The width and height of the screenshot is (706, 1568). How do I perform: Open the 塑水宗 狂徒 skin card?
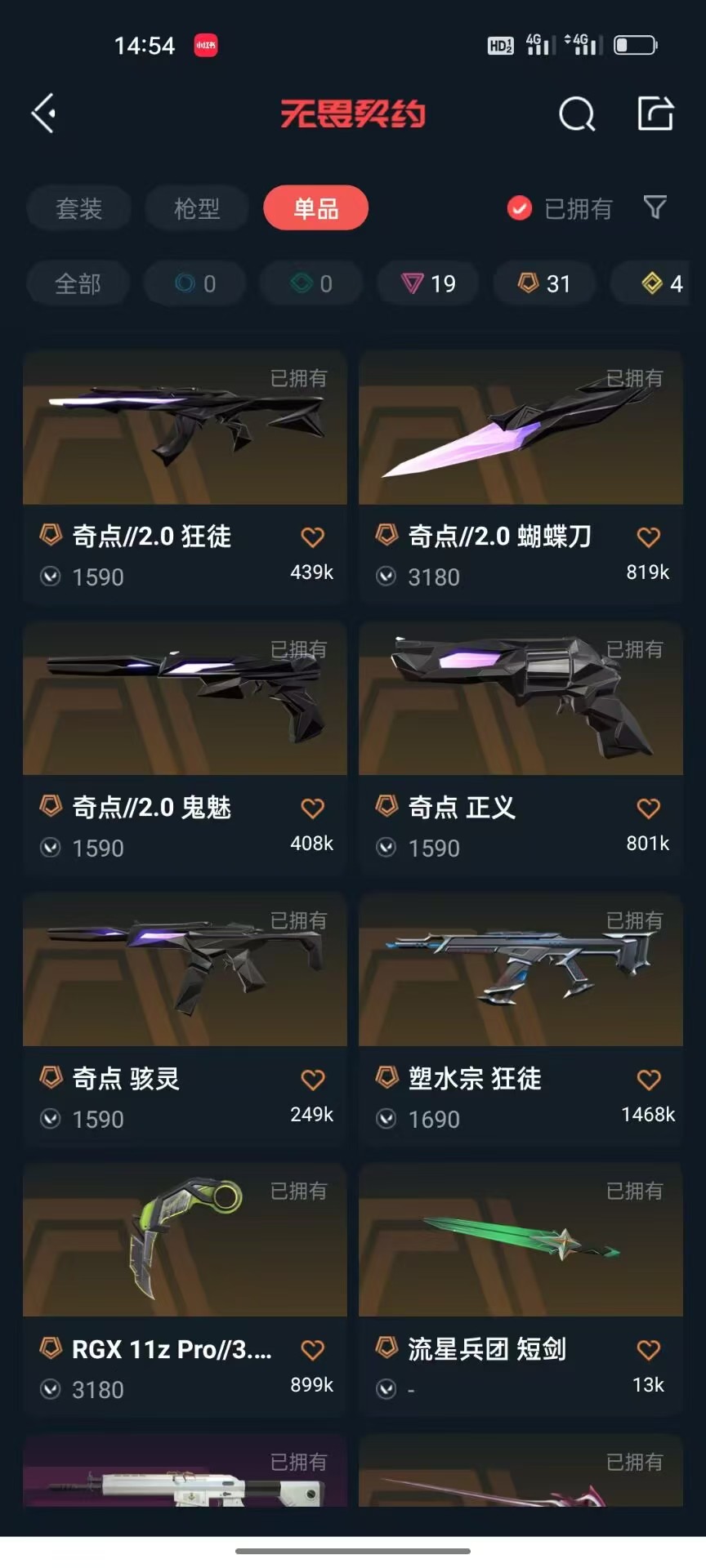pyautogui.click(x=521, y=1019)
